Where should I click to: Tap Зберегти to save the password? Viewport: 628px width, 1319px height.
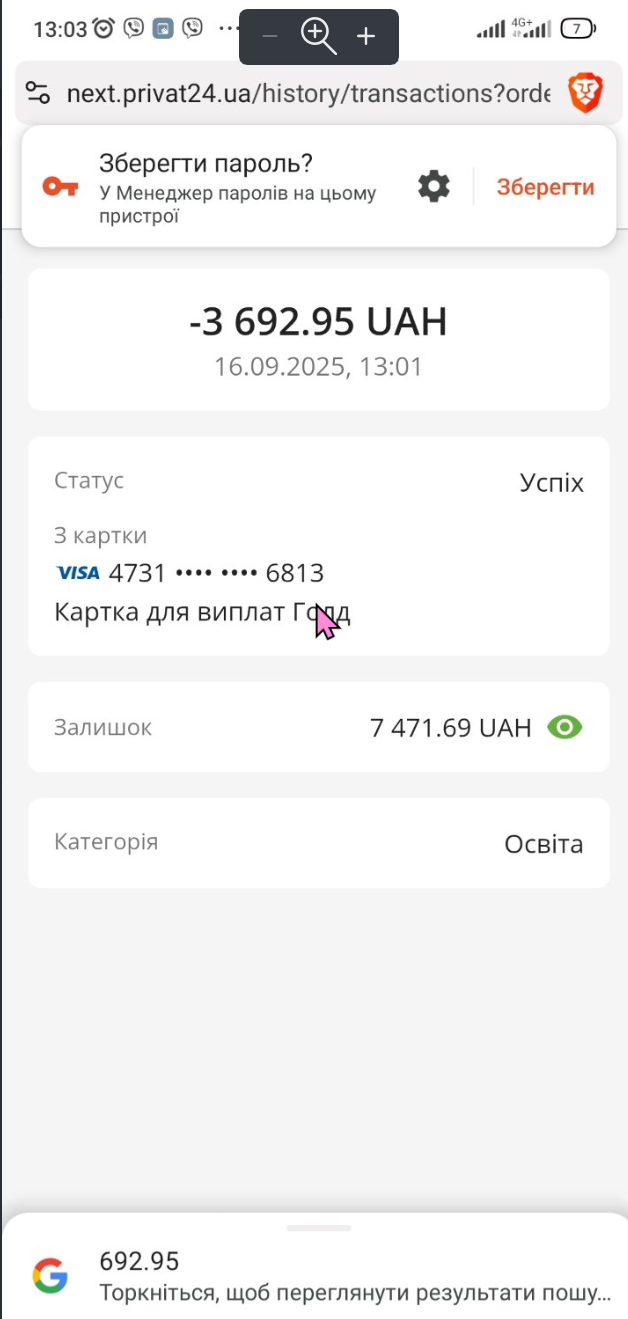coord(545,187)
